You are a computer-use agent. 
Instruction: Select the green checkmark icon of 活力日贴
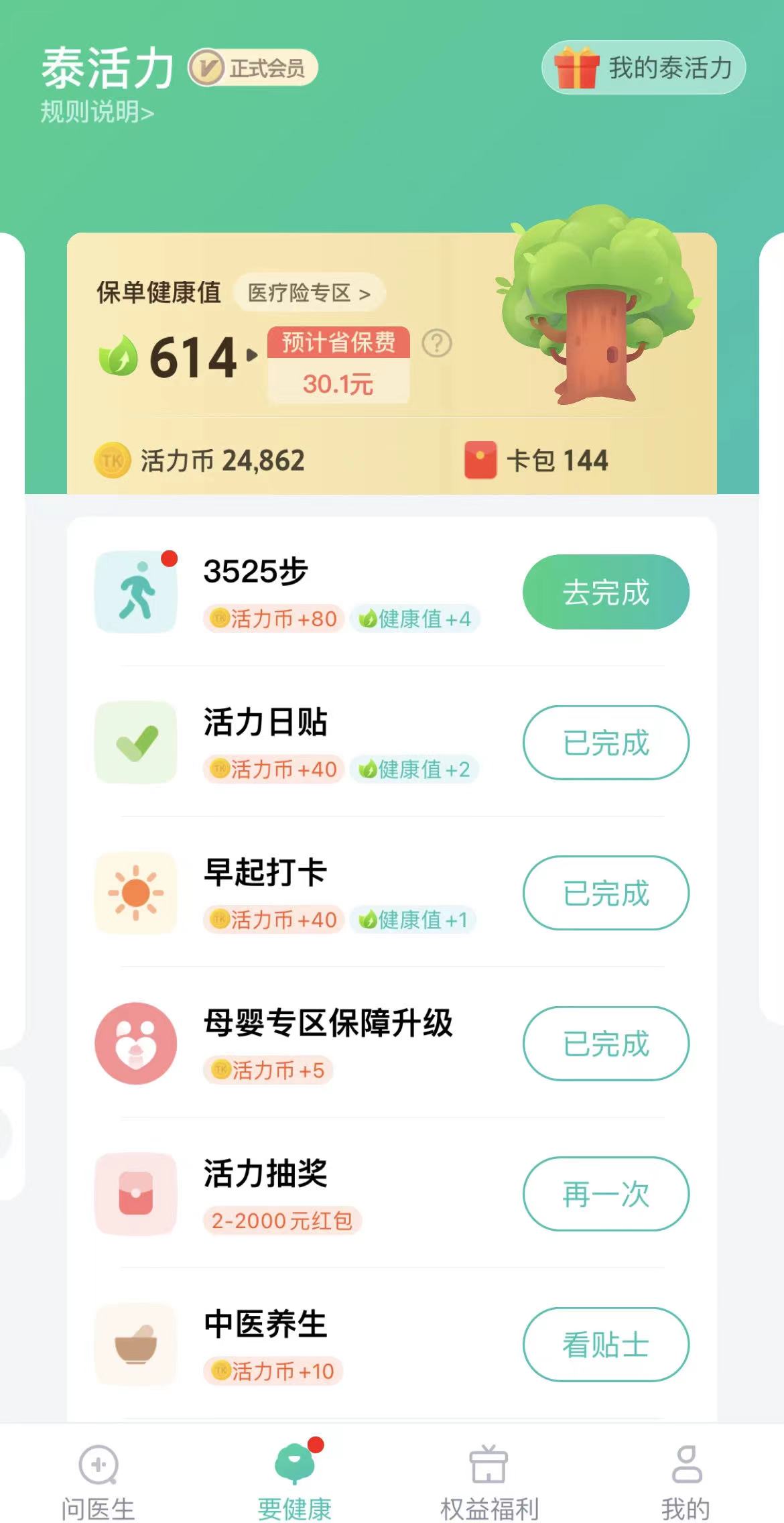click(x=136, y=741)
